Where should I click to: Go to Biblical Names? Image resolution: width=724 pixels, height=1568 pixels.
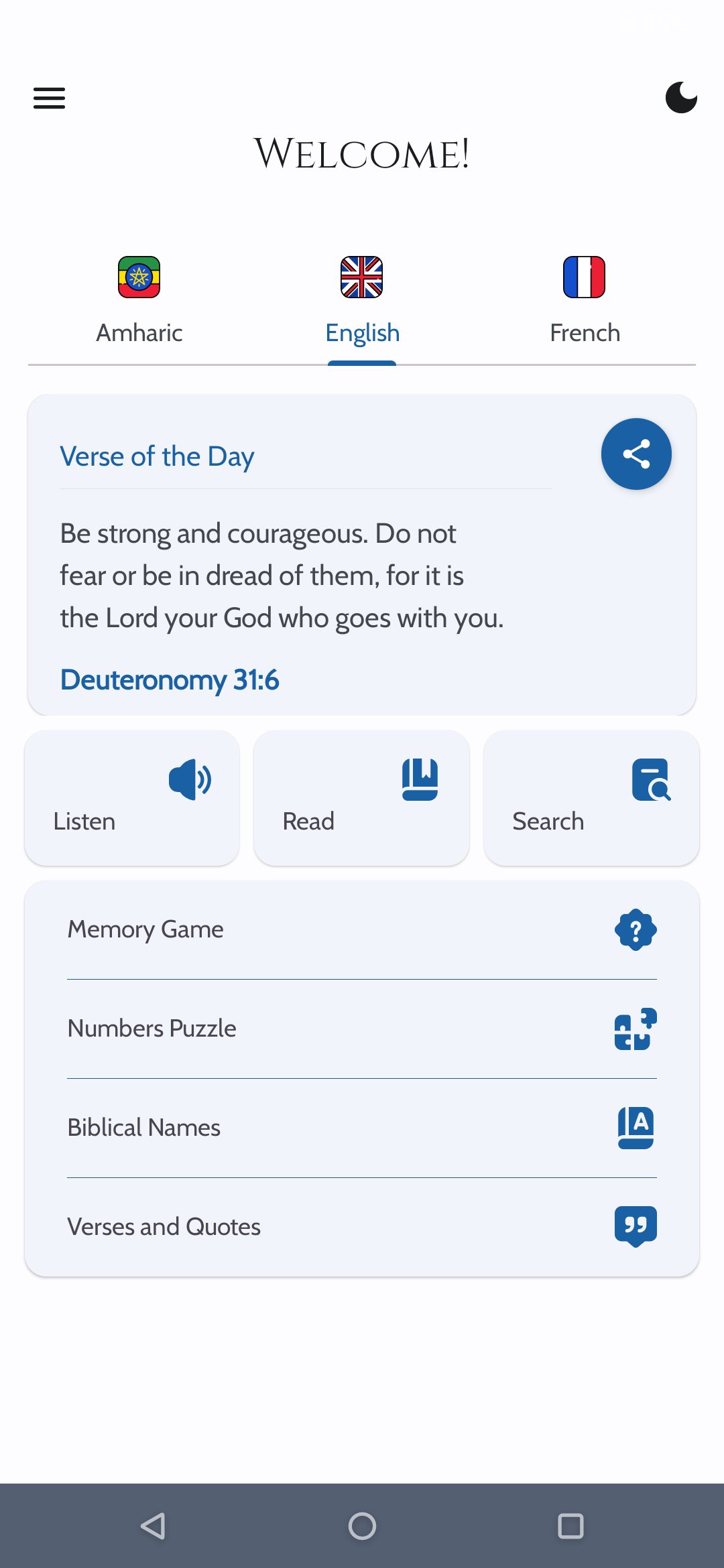pyautogui.click(x=362, y=1128)
